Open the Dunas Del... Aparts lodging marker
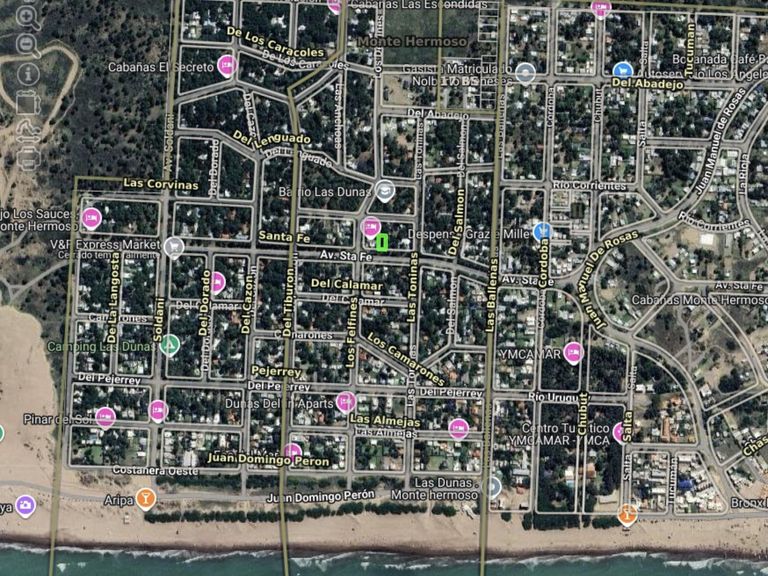Viewport: 768px width, 576px height. [x=346, y=402]
